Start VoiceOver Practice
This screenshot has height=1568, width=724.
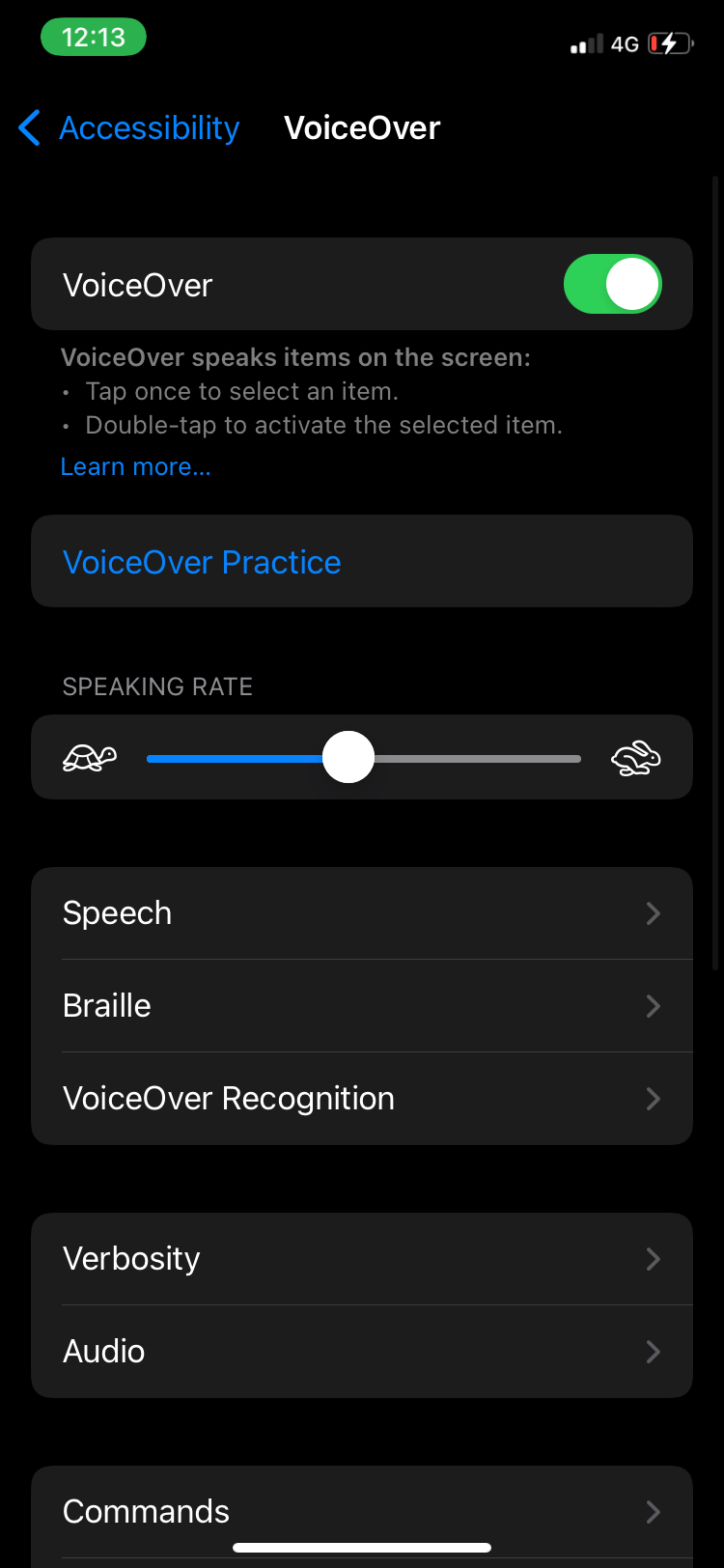[x=202, y=561]
